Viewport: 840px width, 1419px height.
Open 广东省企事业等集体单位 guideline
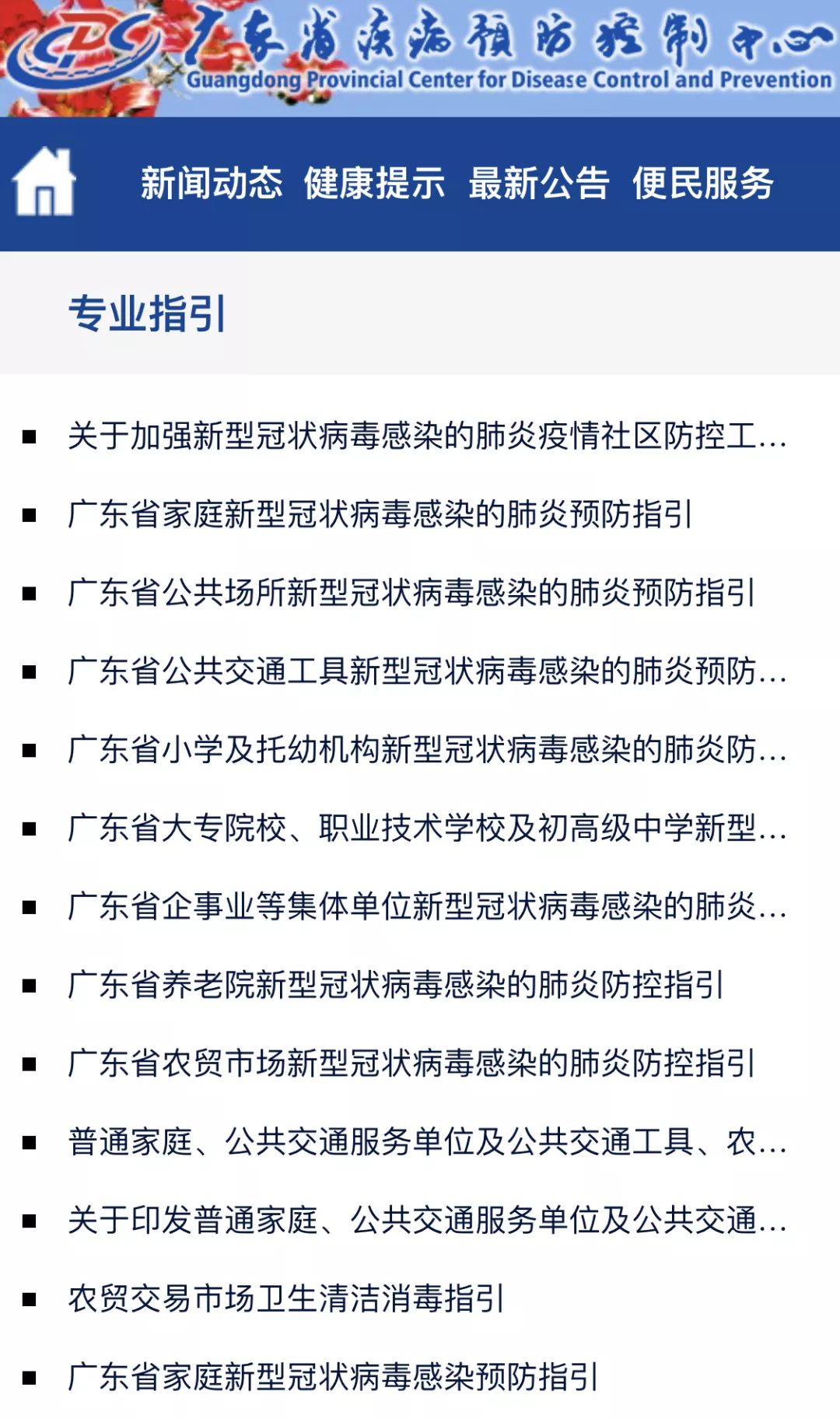[426, 907]
